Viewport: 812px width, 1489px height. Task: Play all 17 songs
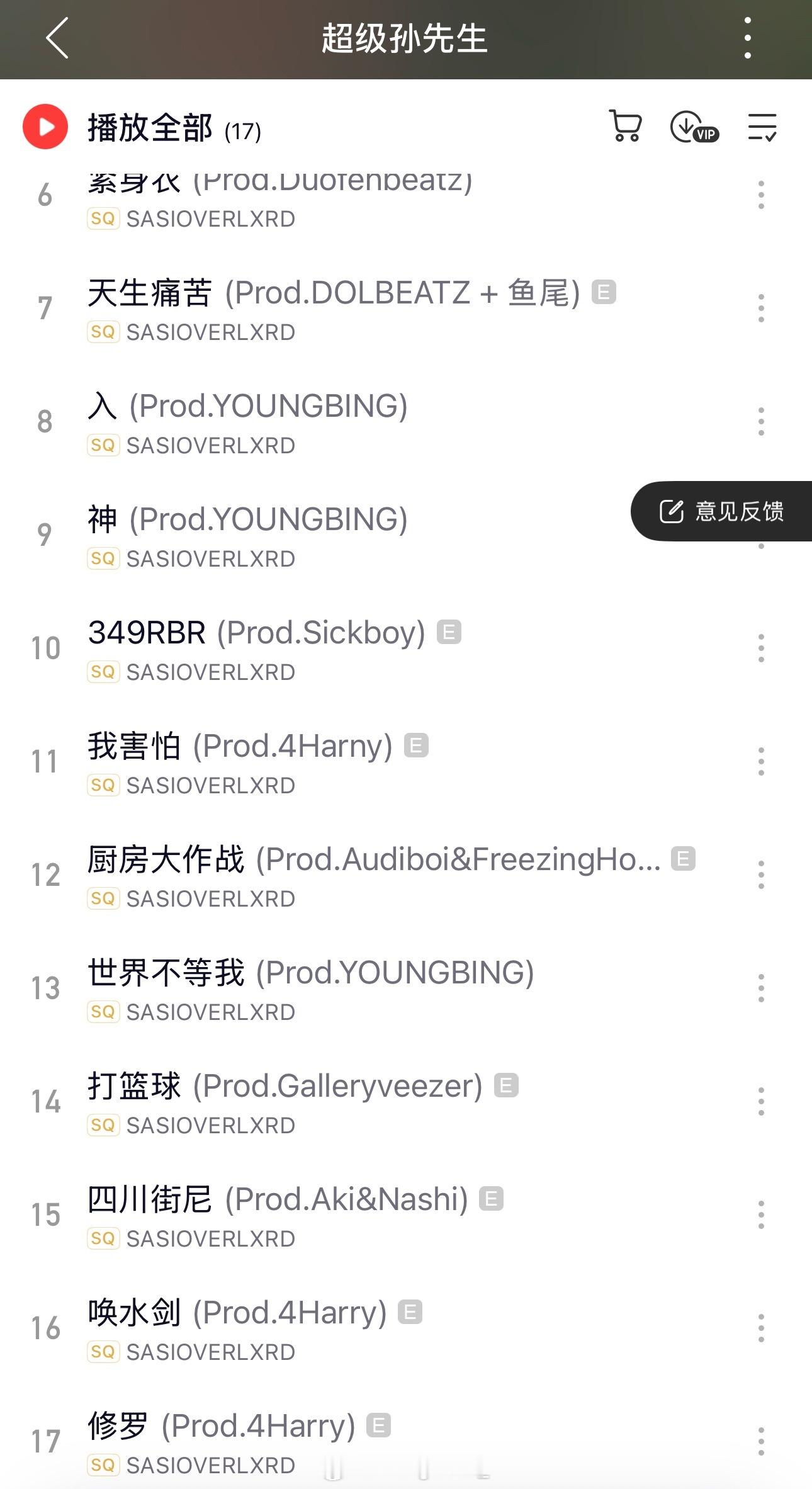[x=143, y=128]
